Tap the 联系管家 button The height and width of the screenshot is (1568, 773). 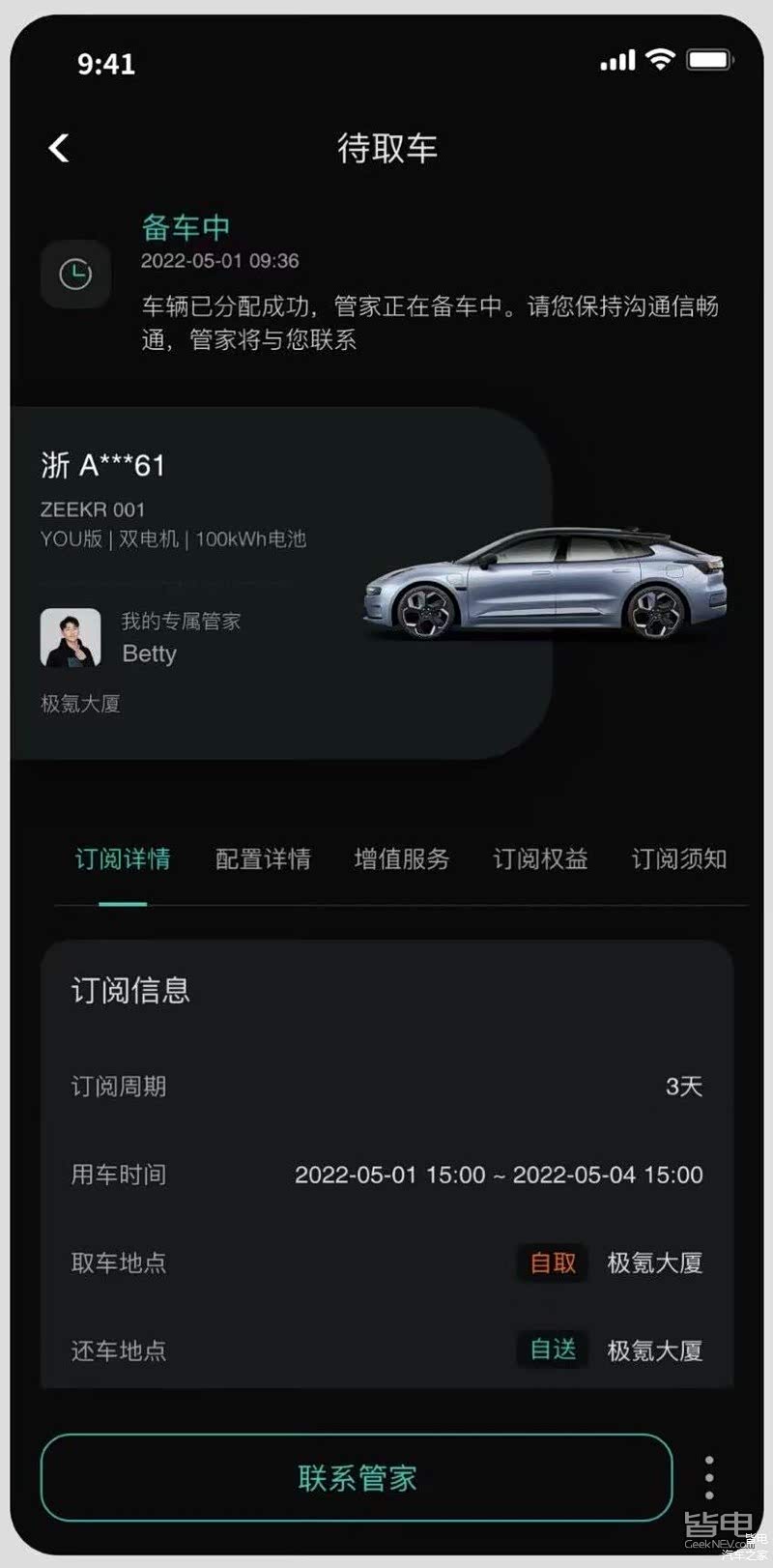coord(357,1477)
